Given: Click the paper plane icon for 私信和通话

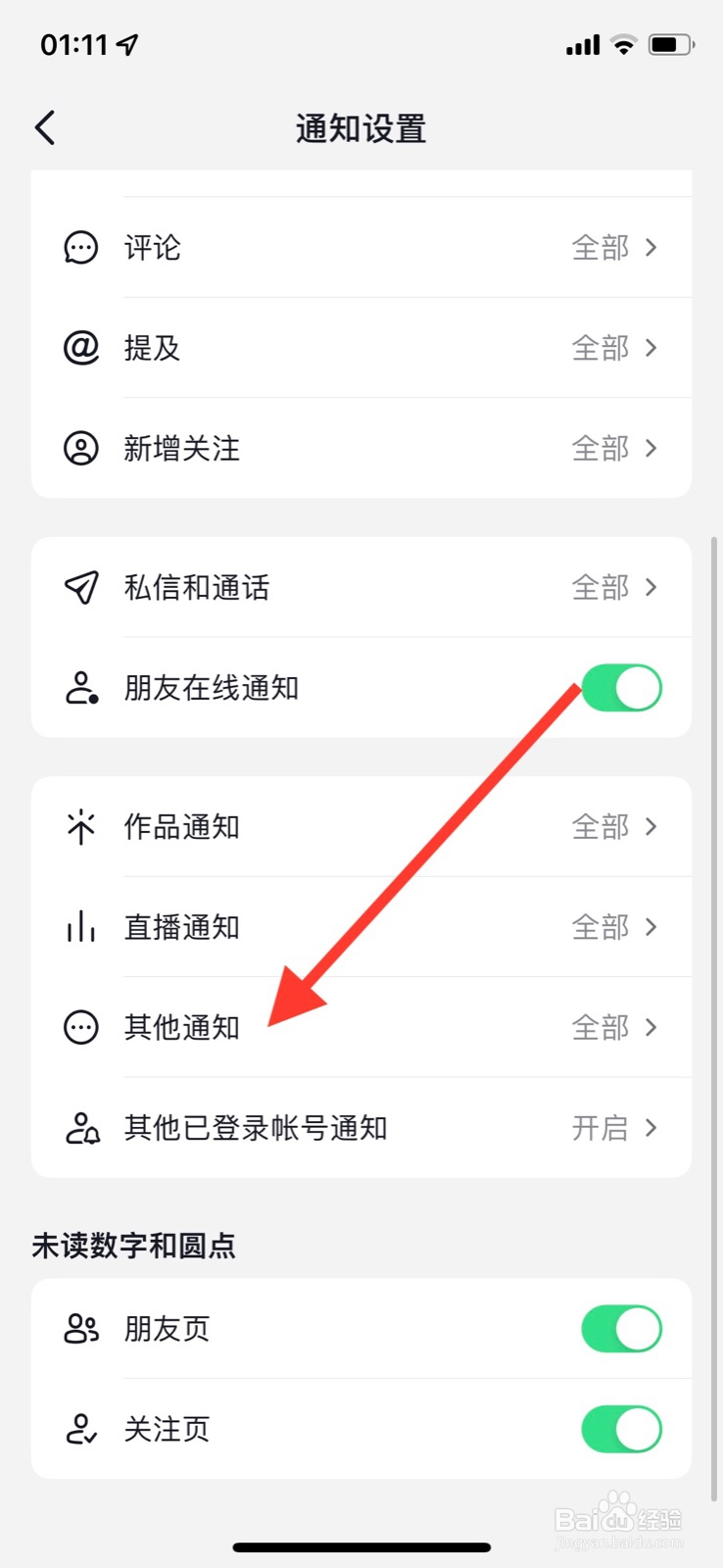Looking at the screenshot, I should click(x=80, y=586).
